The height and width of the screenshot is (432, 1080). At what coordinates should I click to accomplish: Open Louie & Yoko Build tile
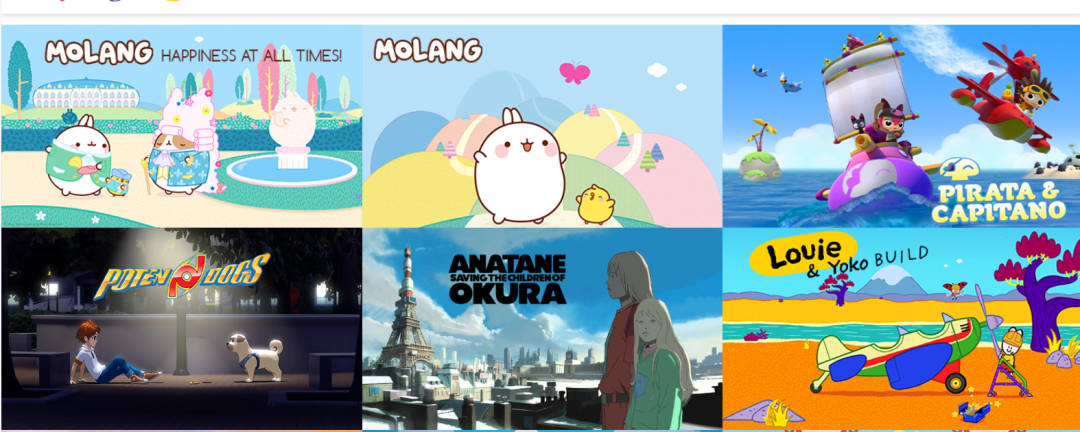click(x=901, y=328)
